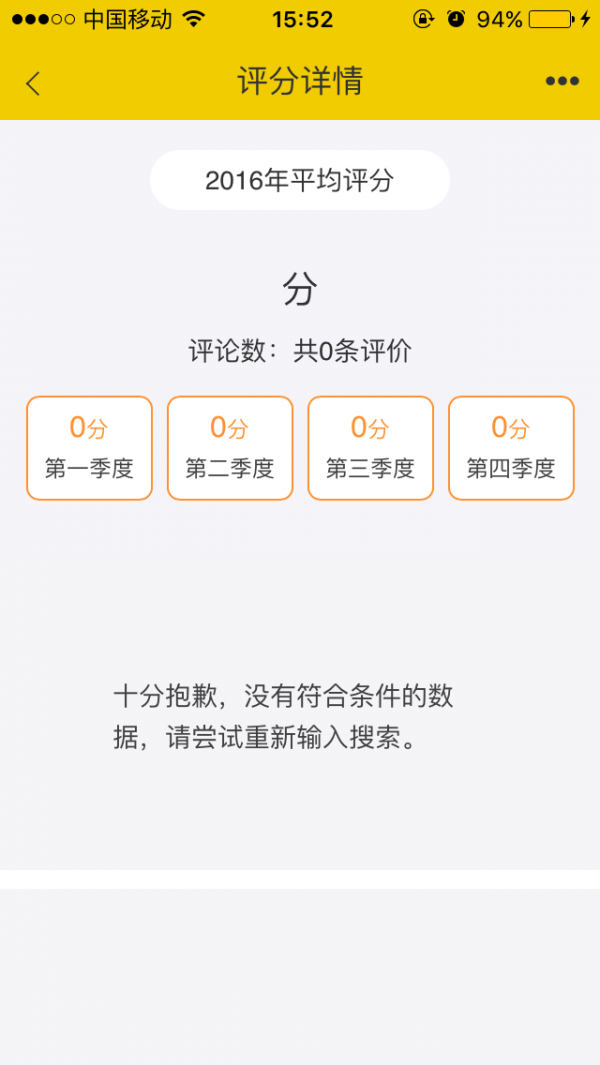The width and height of the screenshot is (600, 1065).
Task: Select the 2016年平均评分 year pill
Action: pos(300,180)
